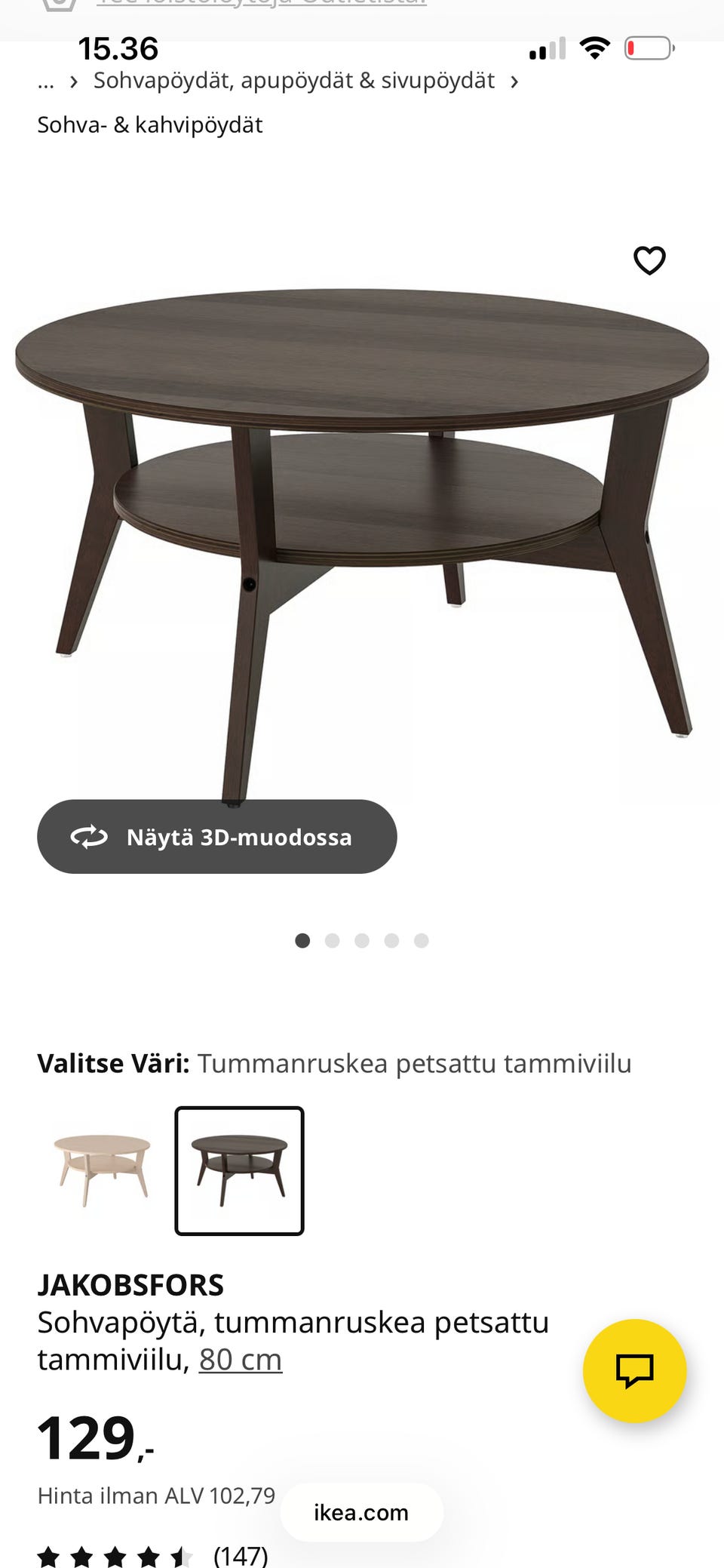Image resolution: width=724 pixels, height=1568 pixels.
Task: Select the white JAKOBSFORS swatch thumbnail
Action: [x=100, y=1170]
